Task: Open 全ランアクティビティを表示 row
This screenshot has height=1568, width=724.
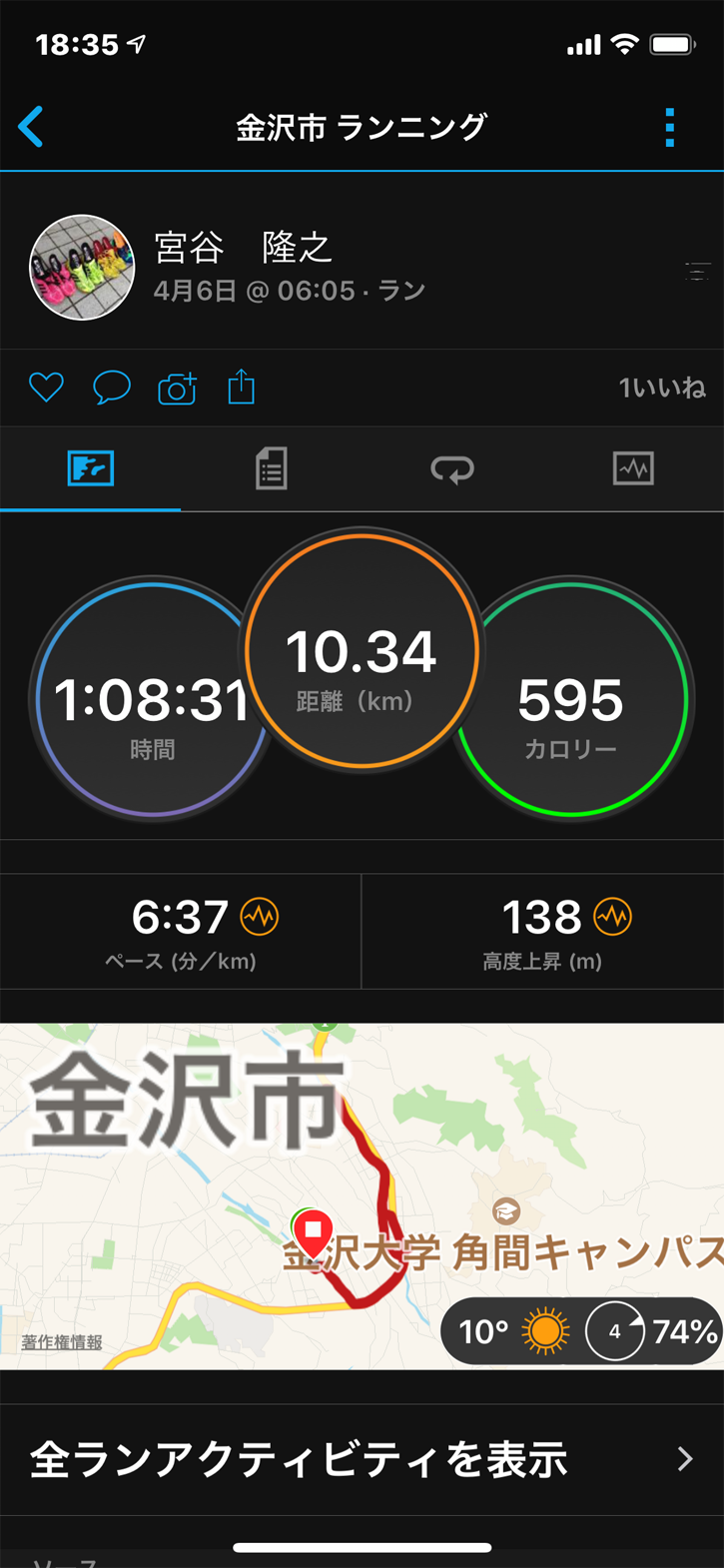Action: [362, 1460]
